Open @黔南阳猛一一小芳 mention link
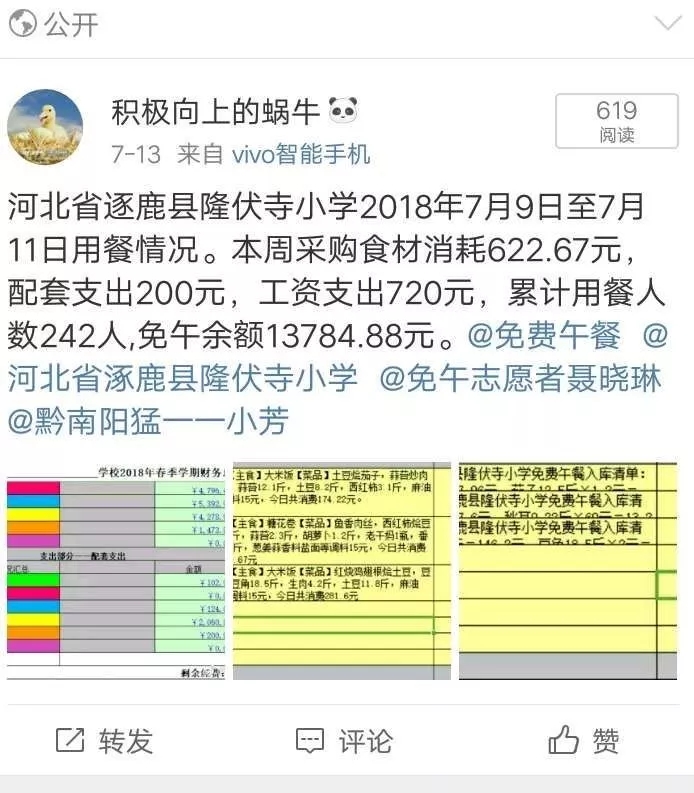 pos(148,422)
